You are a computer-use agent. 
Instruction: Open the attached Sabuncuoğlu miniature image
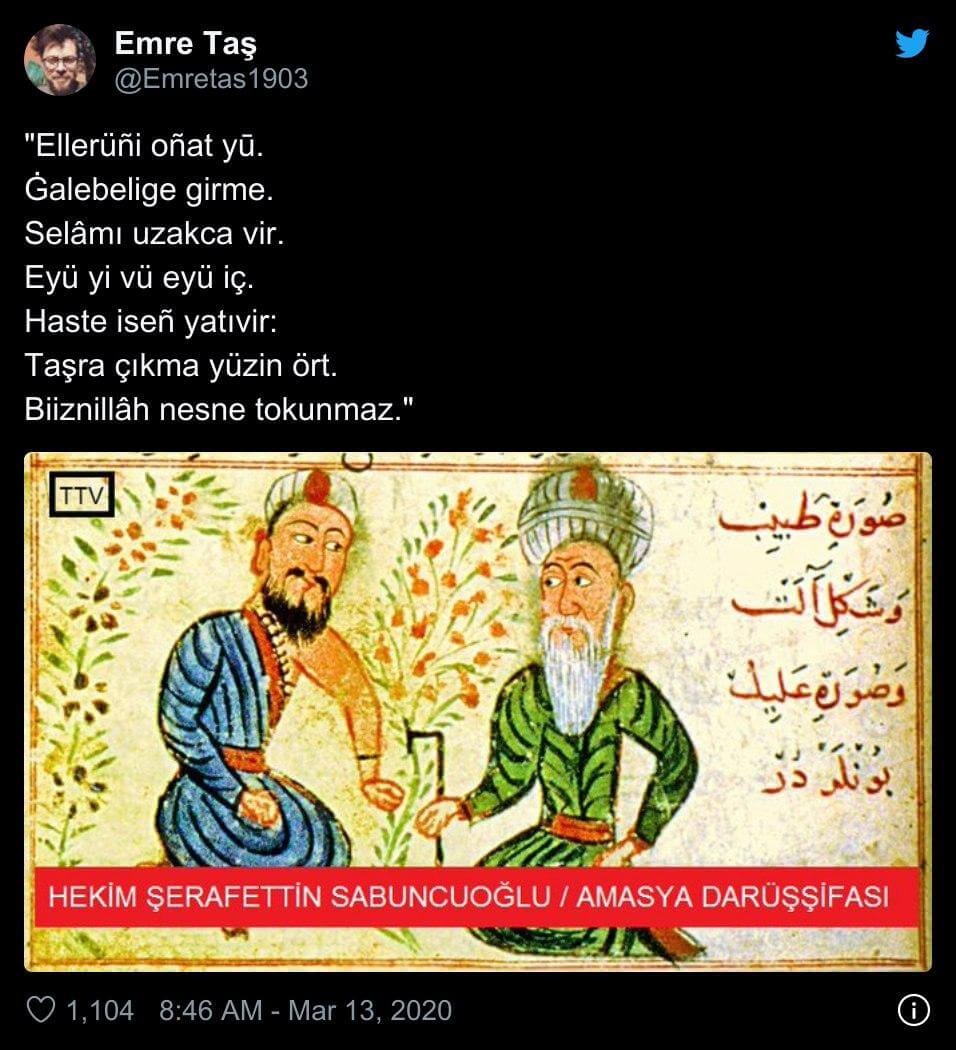478,710
